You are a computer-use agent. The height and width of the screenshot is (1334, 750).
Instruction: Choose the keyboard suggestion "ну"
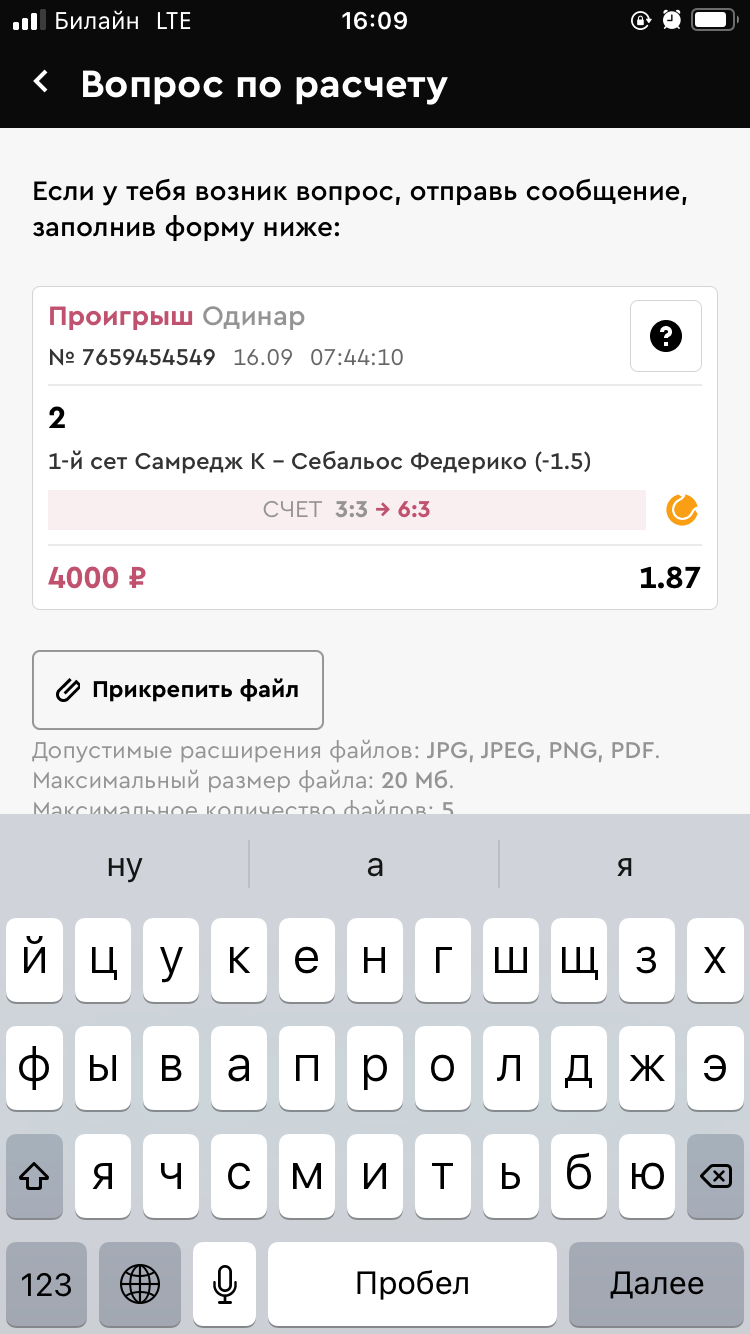click(125, 865)
